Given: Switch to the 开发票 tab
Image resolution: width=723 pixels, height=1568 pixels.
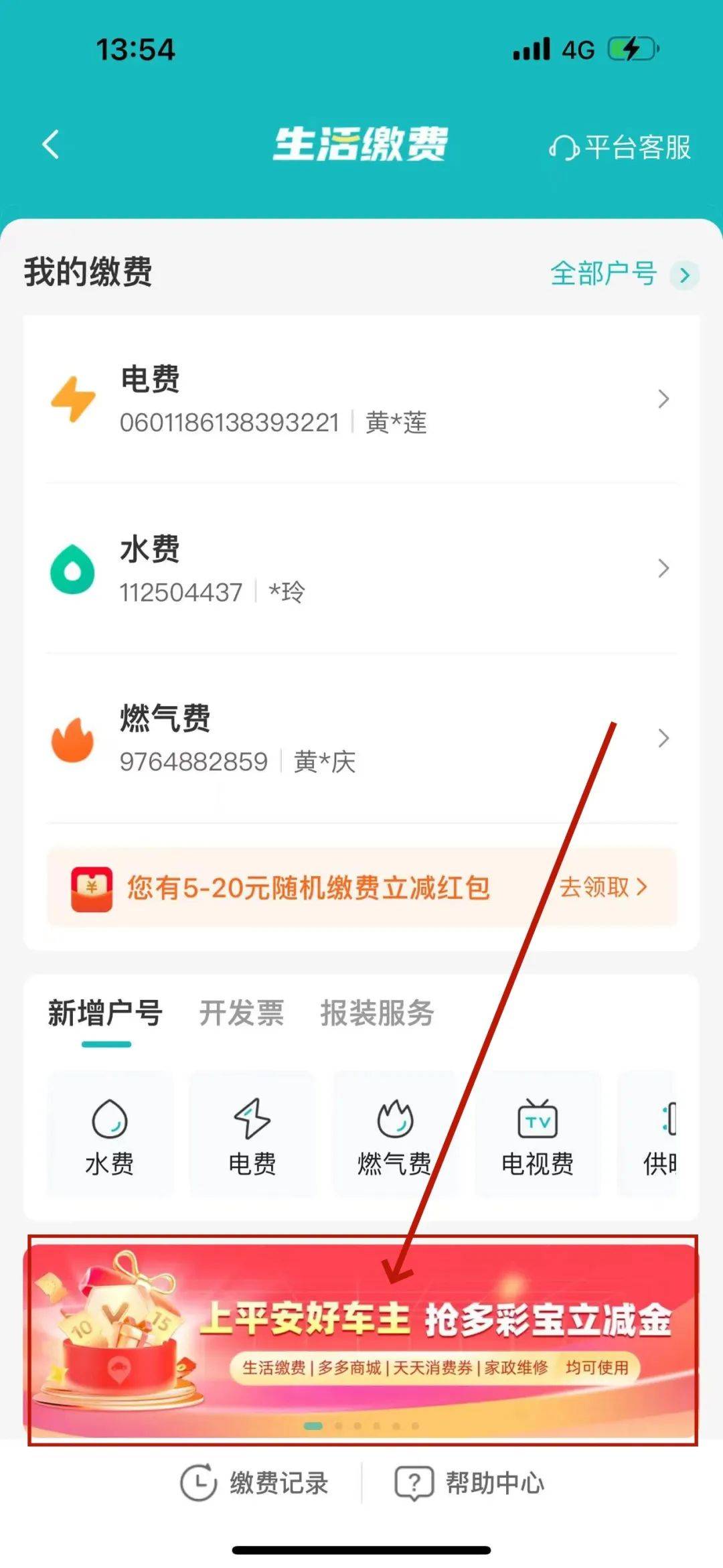Looking at the screenshot, I should [242, 1013].
